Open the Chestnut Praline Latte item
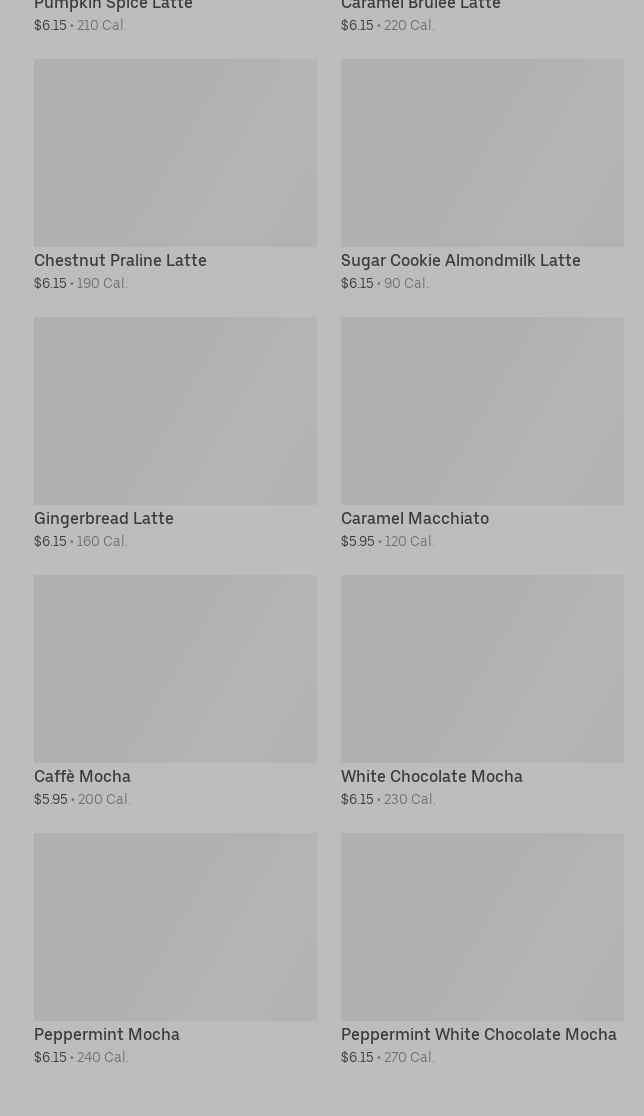The image size is (644, 1116). pos(175,153)
